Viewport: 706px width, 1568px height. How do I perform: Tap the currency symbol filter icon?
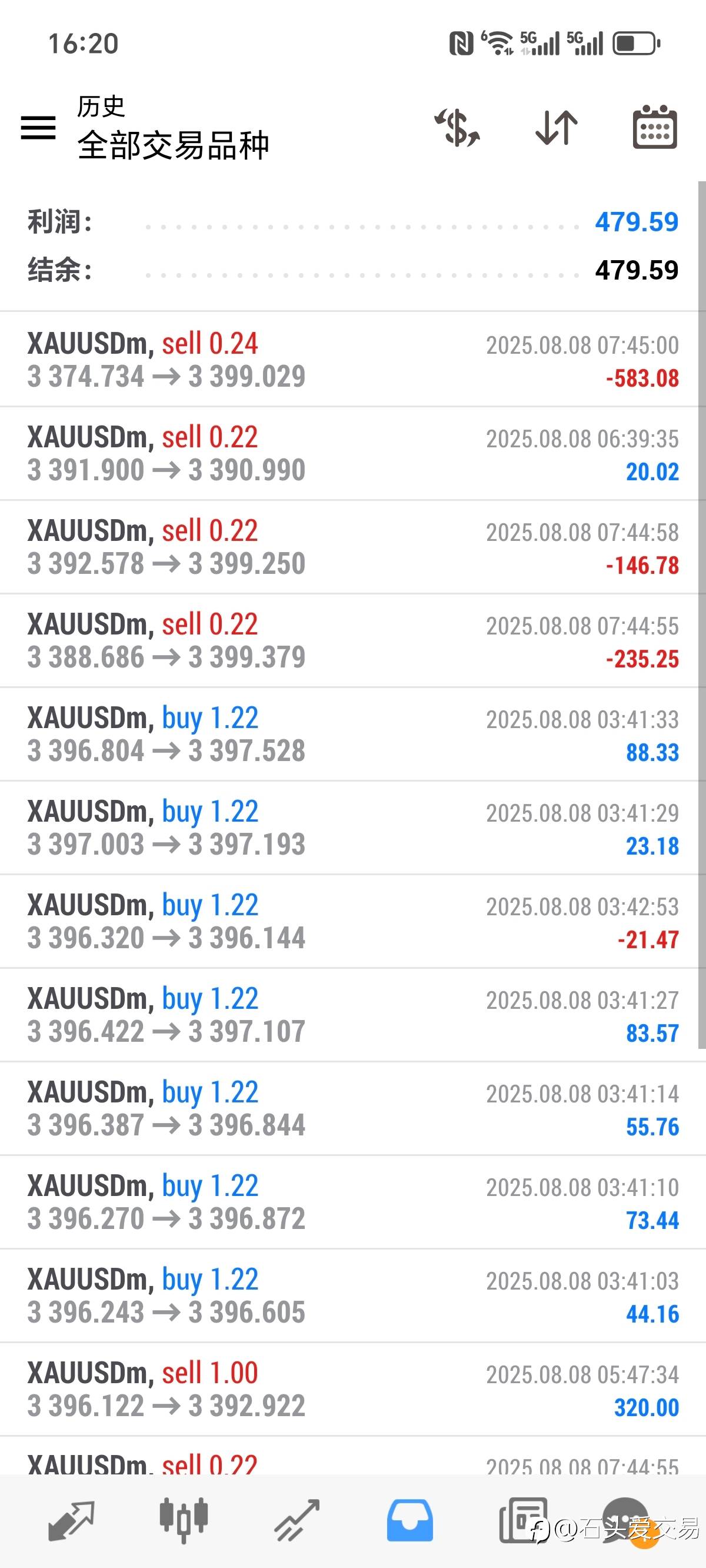tap(457, 127)
